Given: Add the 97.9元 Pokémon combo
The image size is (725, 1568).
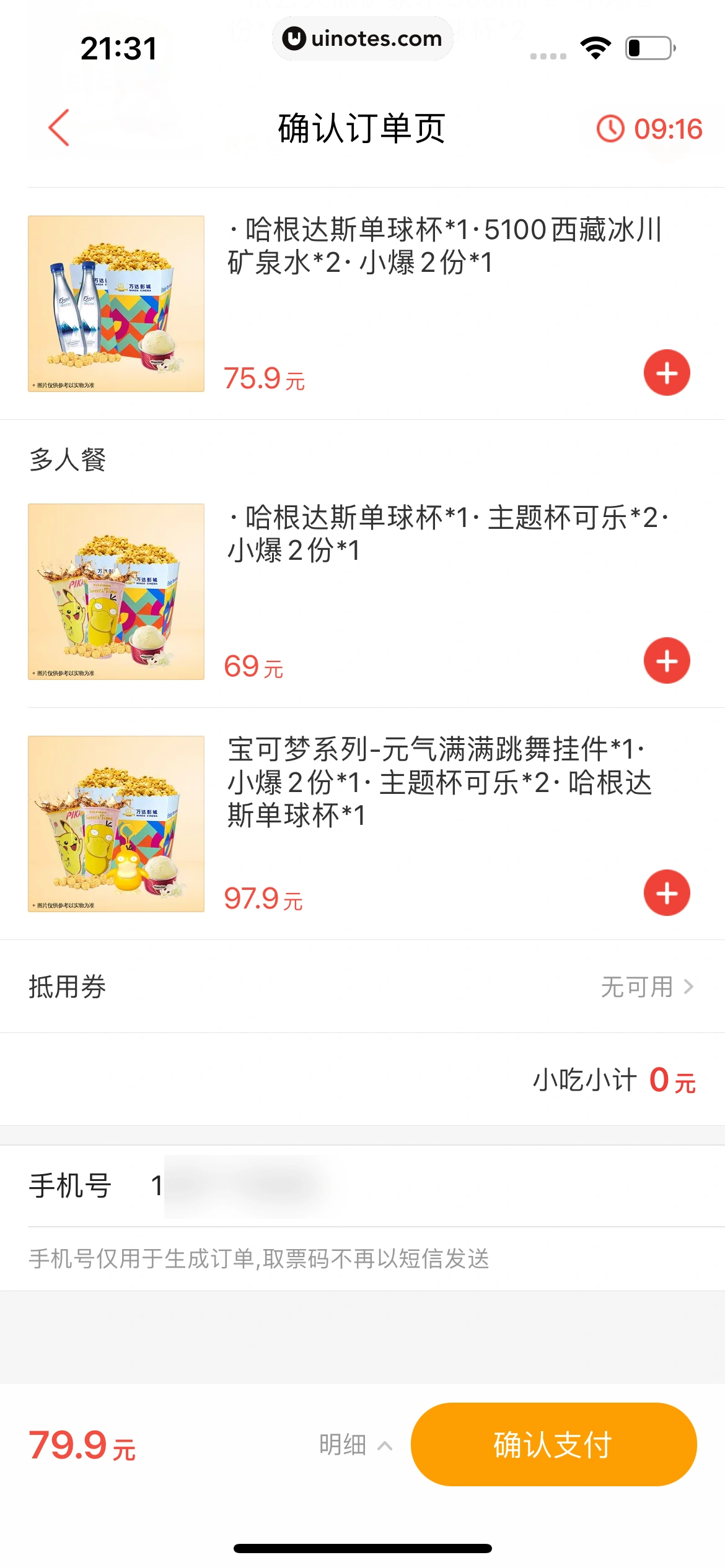Looking at the screenshot, I should coord(667,893).
